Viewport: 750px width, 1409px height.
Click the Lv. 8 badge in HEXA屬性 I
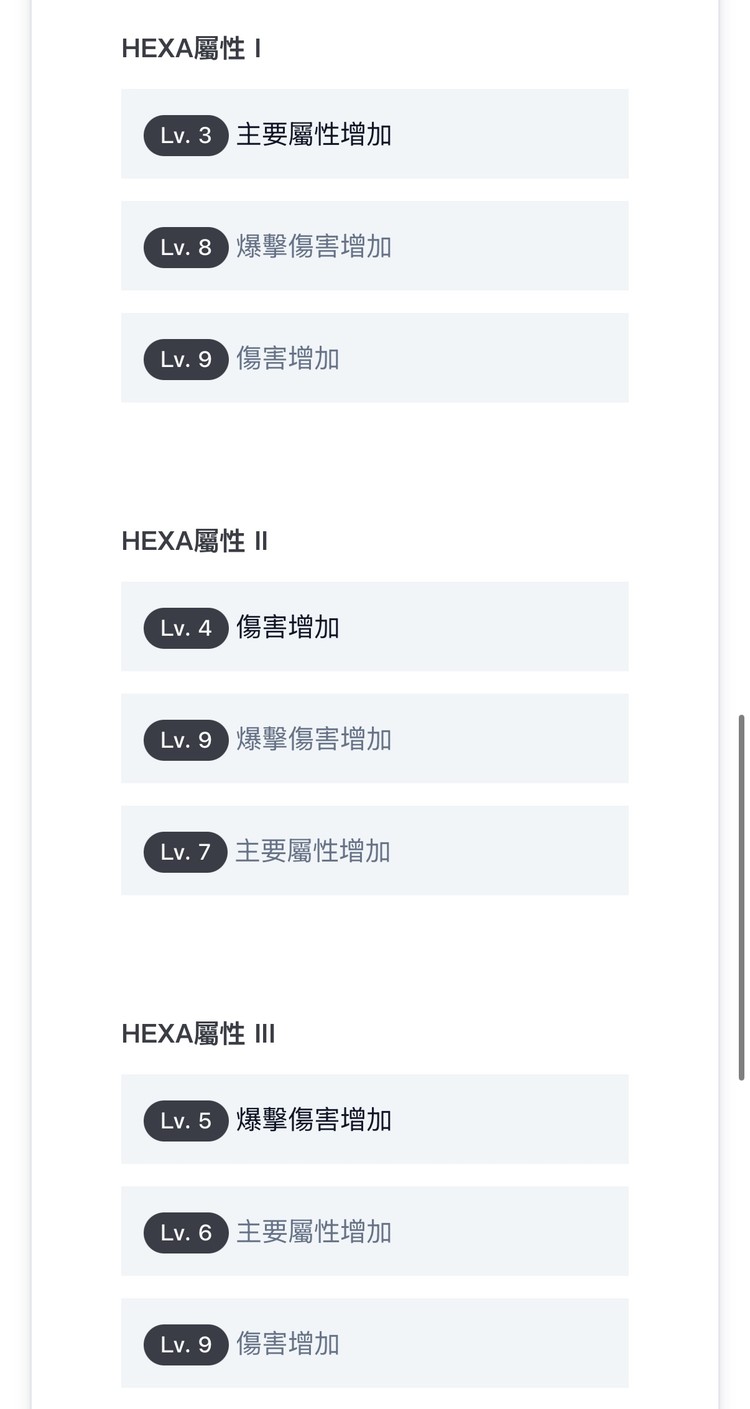point(186,246)
